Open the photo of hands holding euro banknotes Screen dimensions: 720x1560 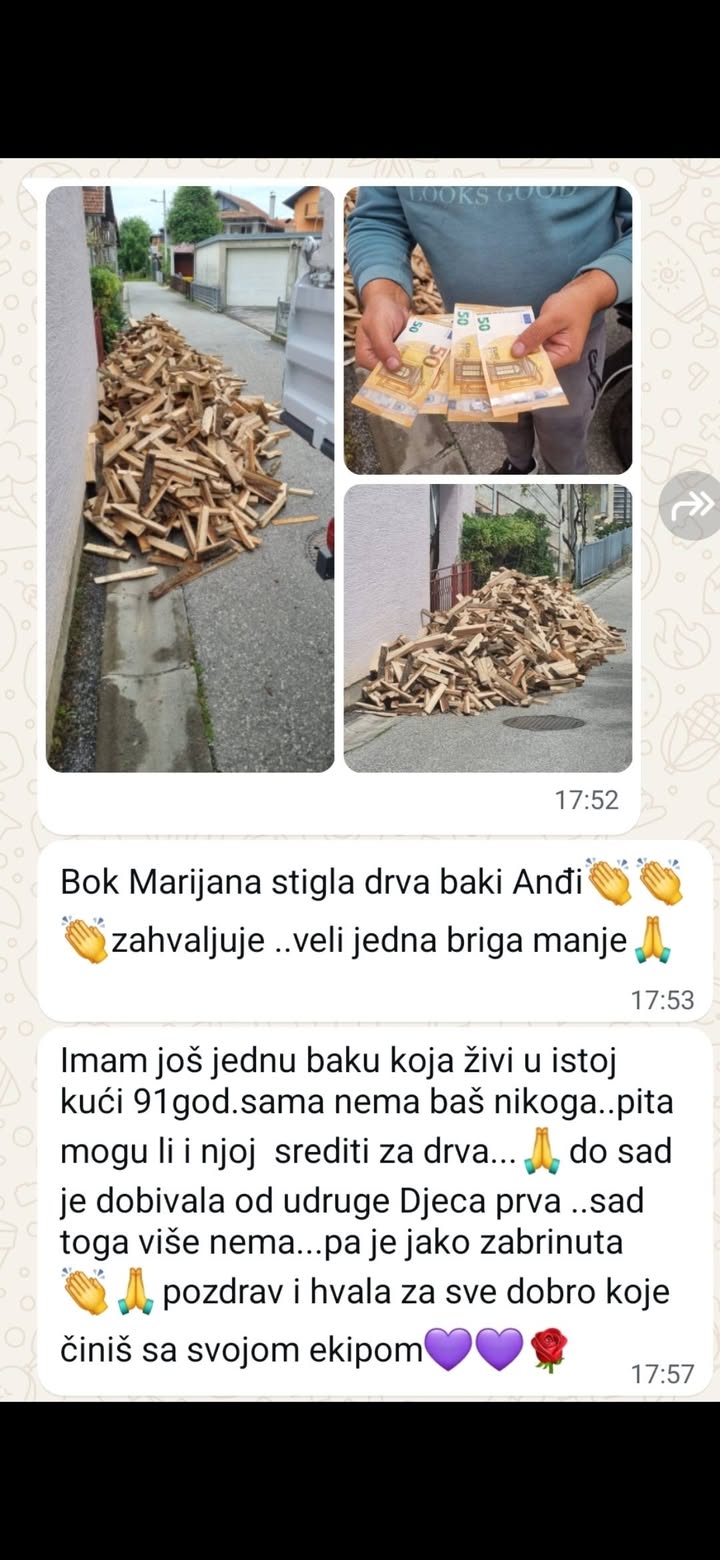click(488, 330)
